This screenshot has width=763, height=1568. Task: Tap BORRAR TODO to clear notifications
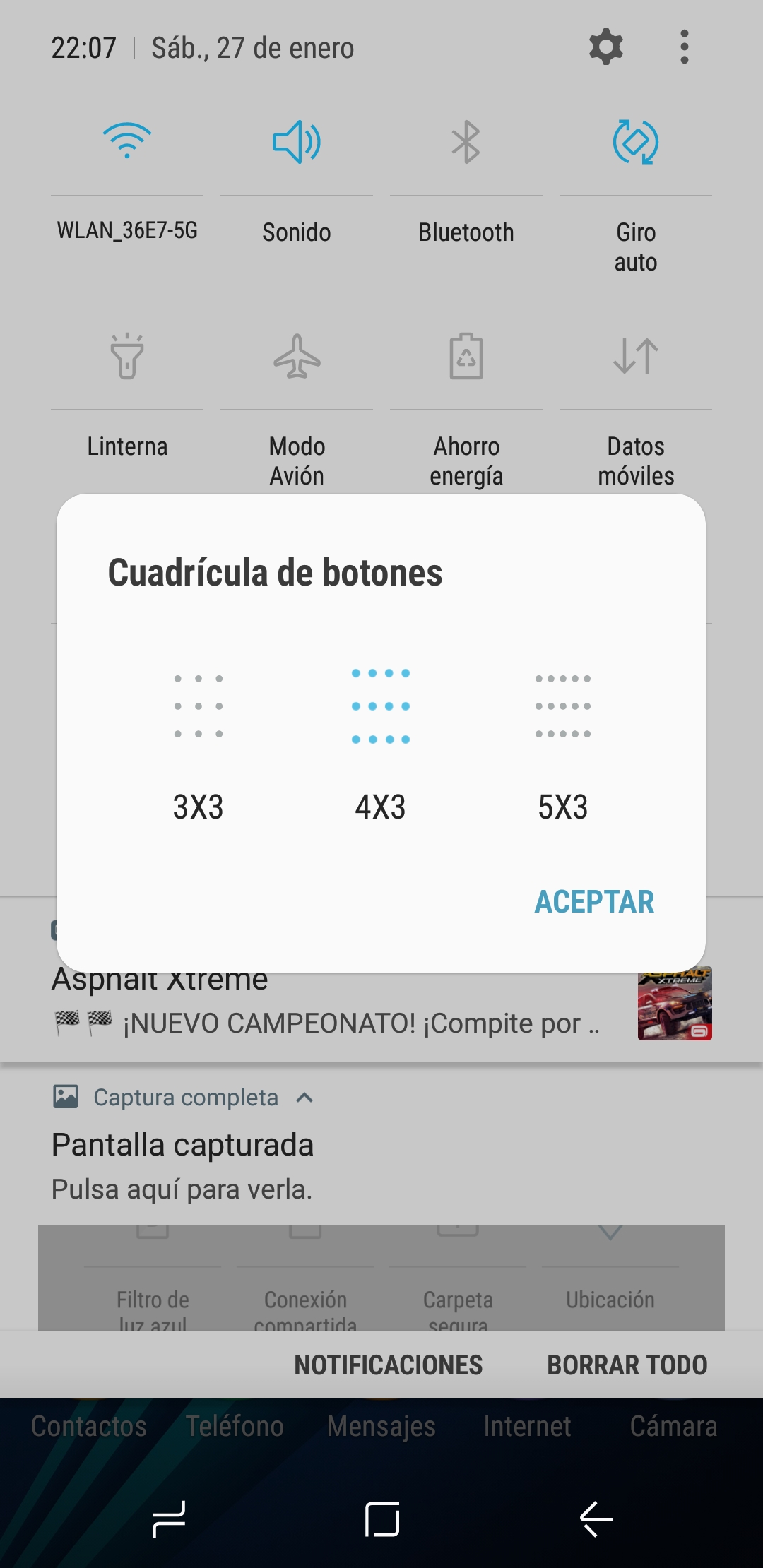click(627, 1365)
